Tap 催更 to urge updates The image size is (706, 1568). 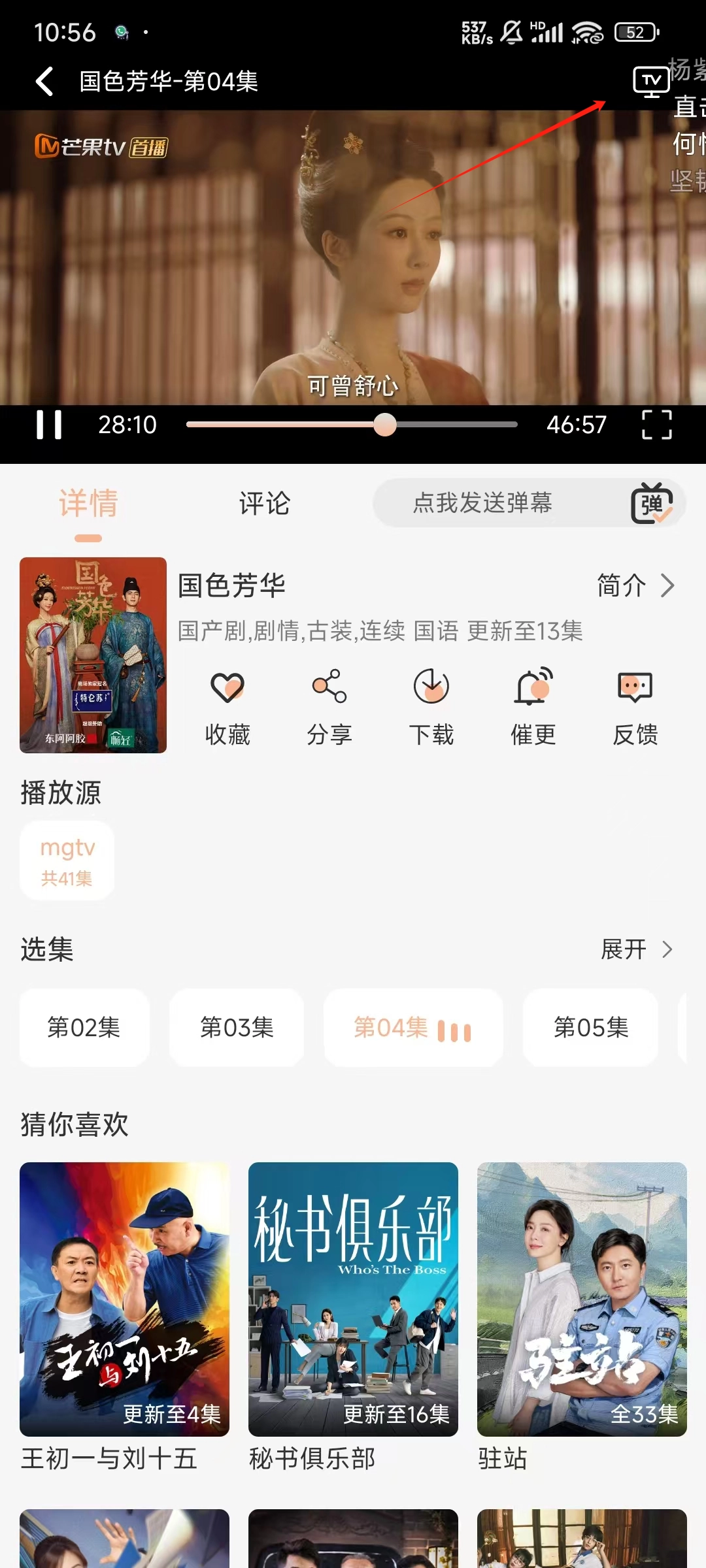(x=533, y=706)
